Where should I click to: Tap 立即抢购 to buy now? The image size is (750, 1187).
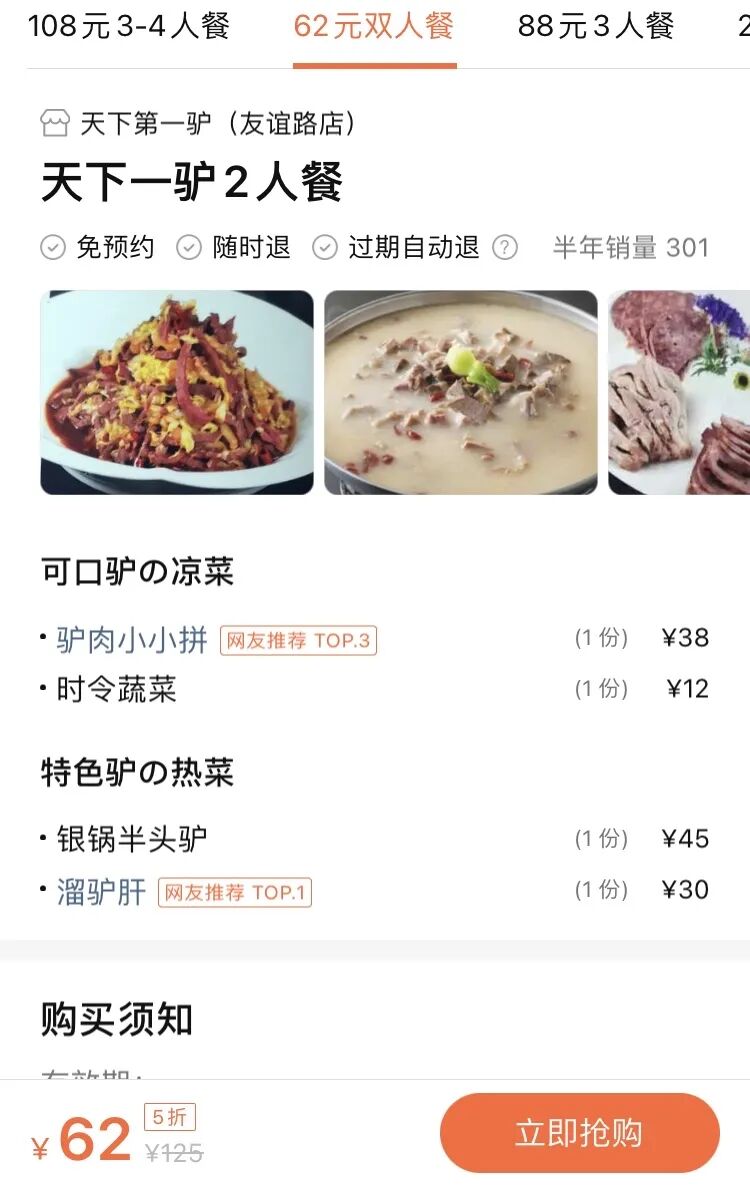point(579,1133)
